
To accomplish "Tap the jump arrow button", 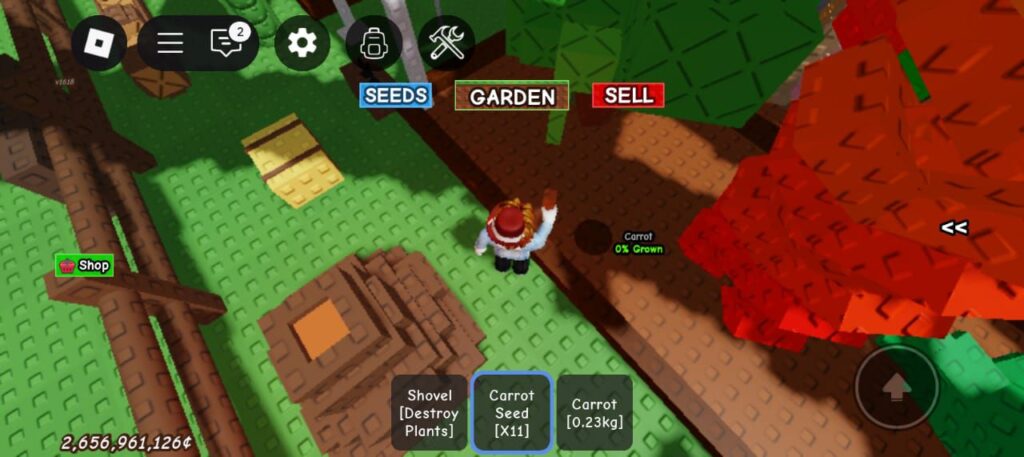I will click(896, 387).
